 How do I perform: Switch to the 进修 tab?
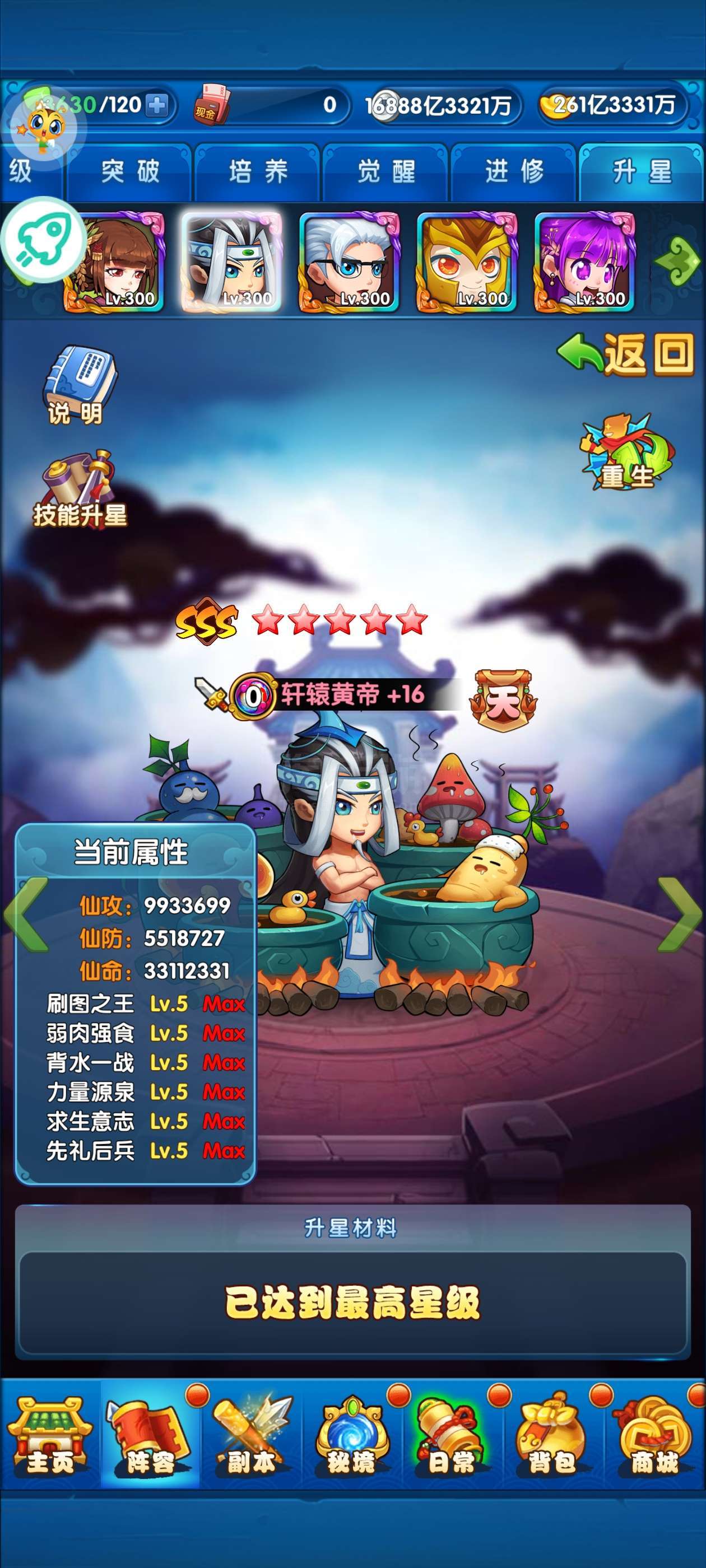pos(513,172)
